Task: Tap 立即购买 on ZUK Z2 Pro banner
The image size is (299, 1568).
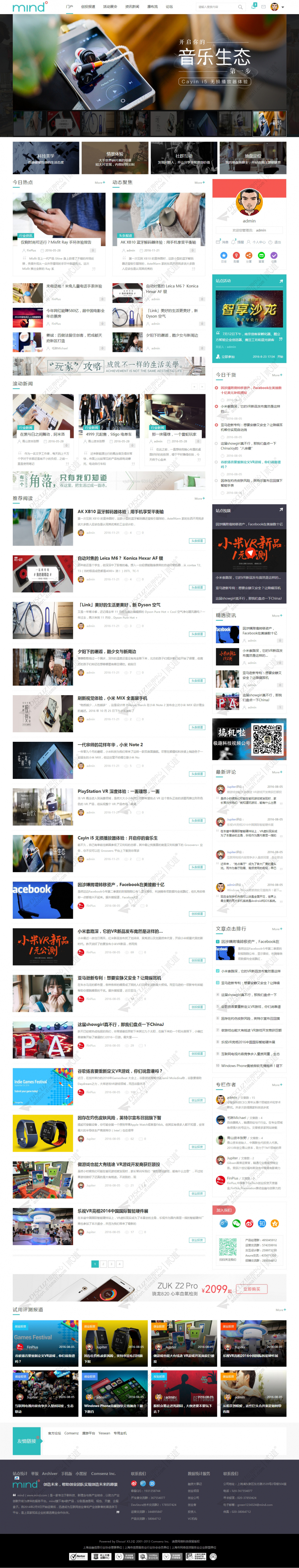Action: pos(251,1289)
